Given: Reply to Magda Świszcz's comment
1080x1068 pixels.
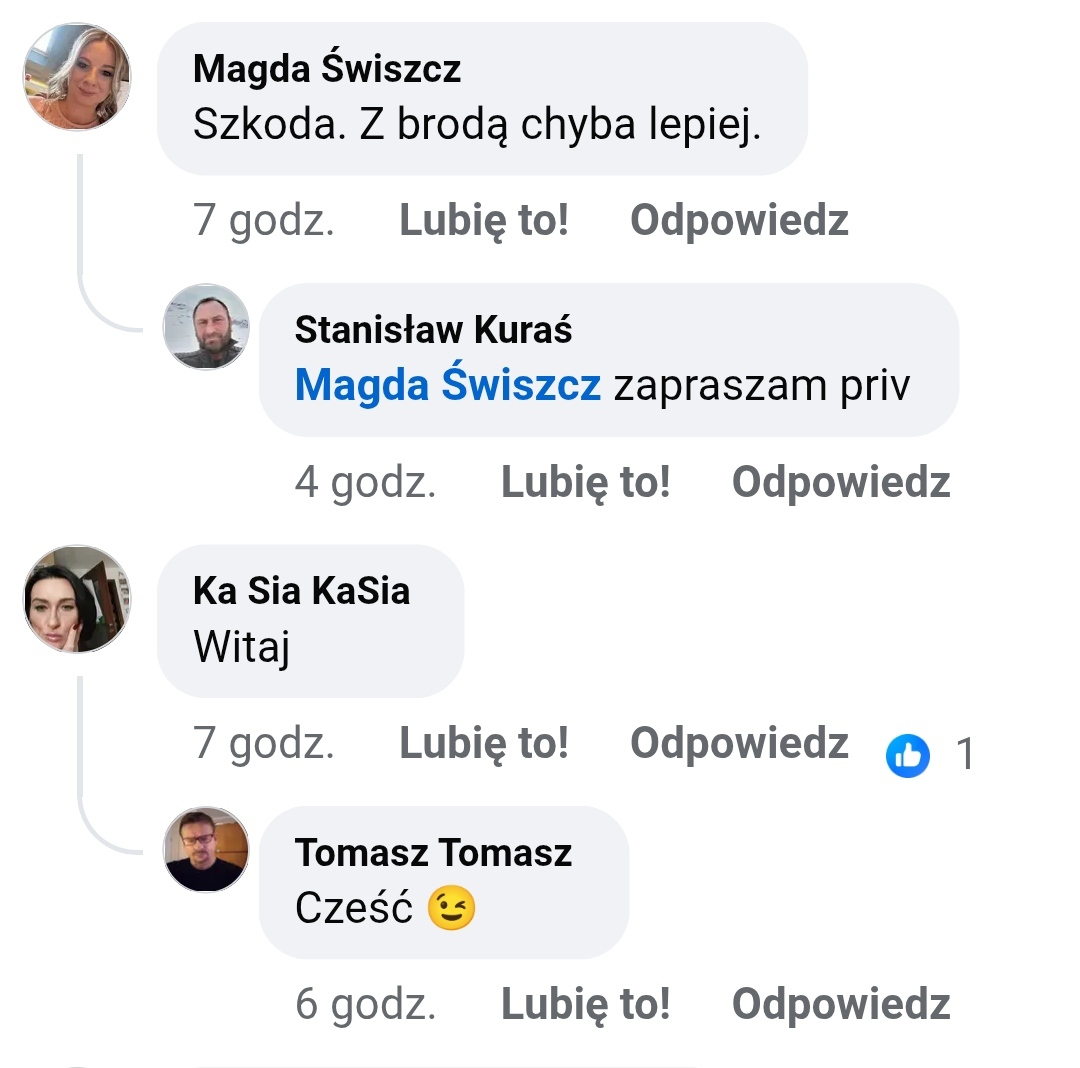Looking at the screenshot, I should click(739, 221).
